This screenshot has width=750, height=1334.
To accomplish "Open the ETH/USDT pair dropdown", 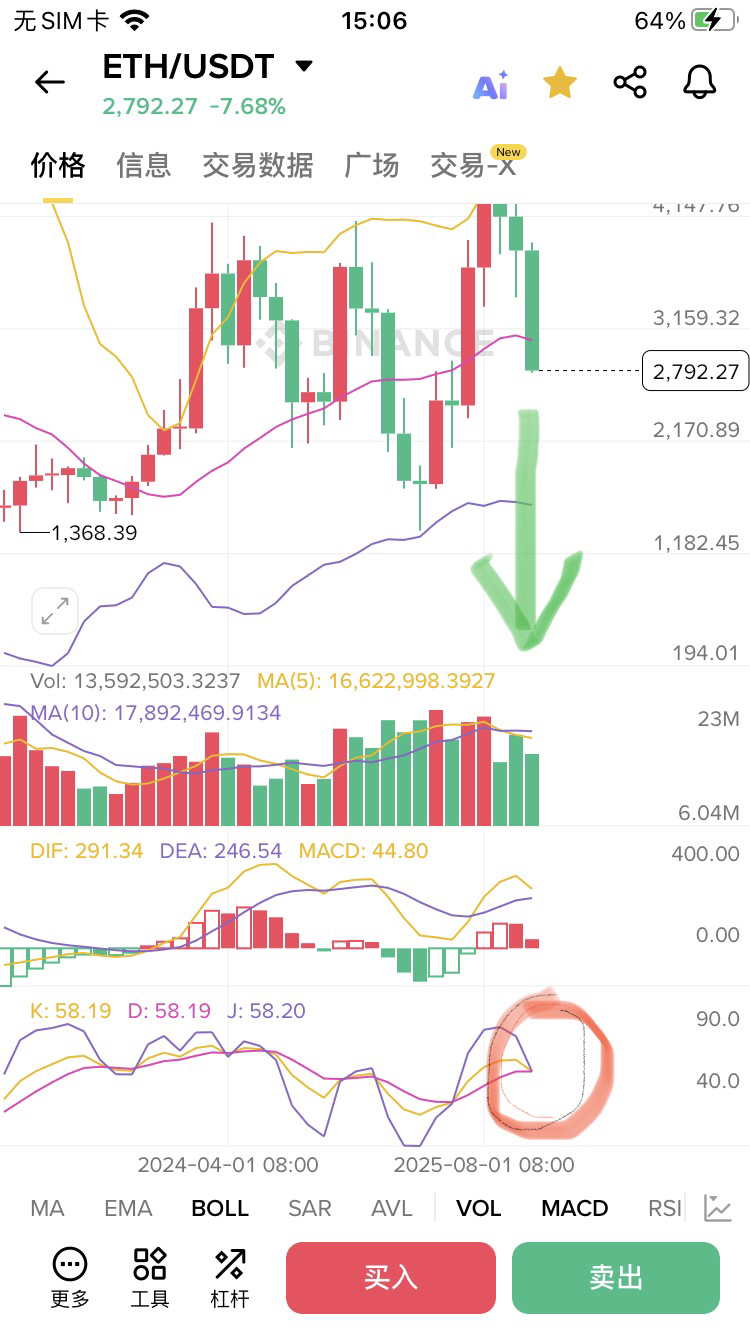I will (x=304, y=67).
